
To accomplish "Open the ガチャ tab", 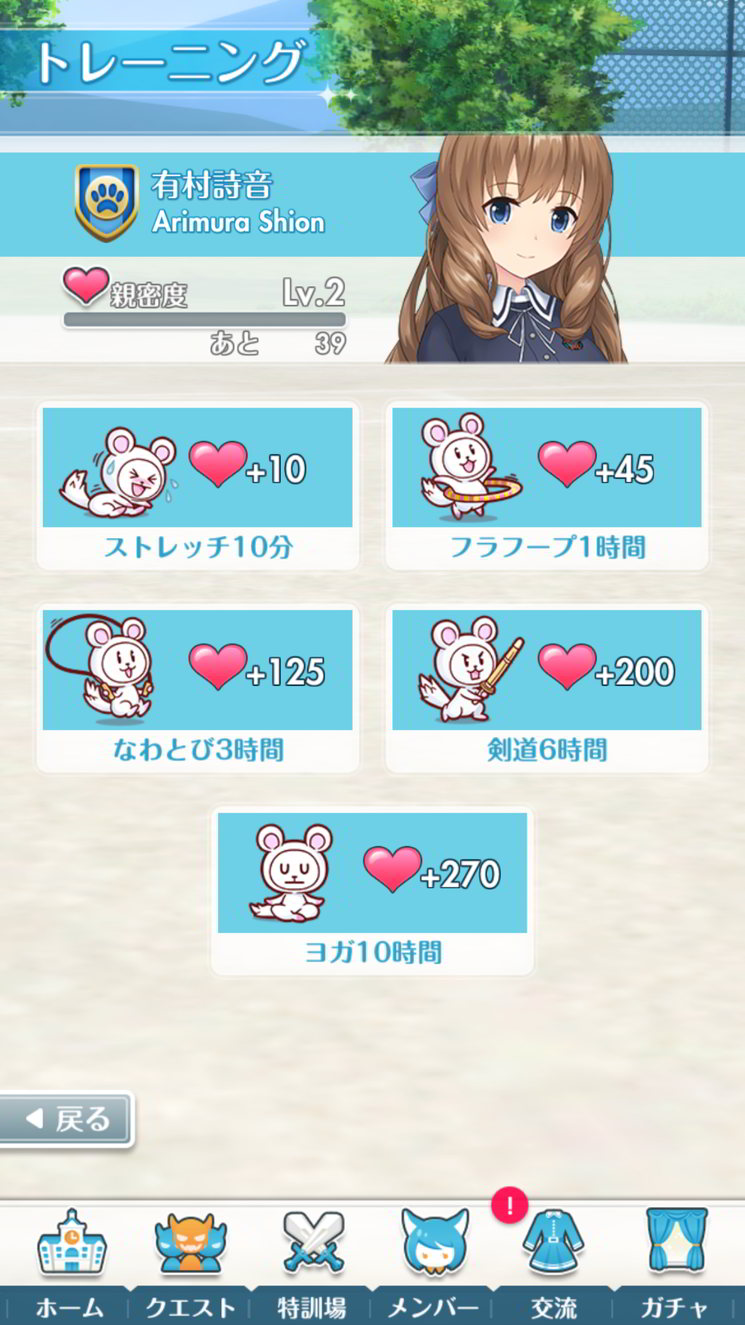I will [x=676, y=1265].
